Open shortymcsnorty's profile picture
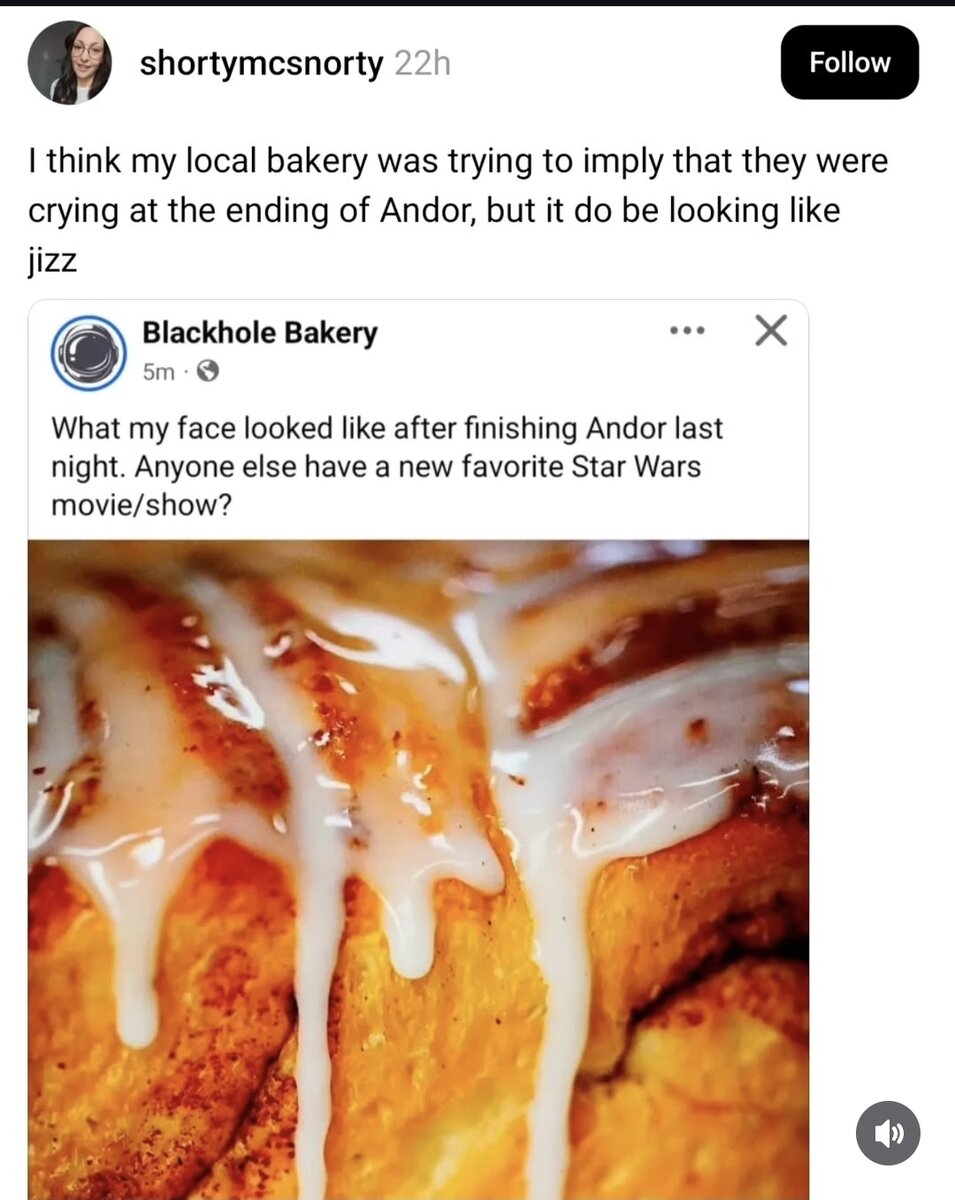This screenshot has height=1200, width=955. tap(69, 63)
